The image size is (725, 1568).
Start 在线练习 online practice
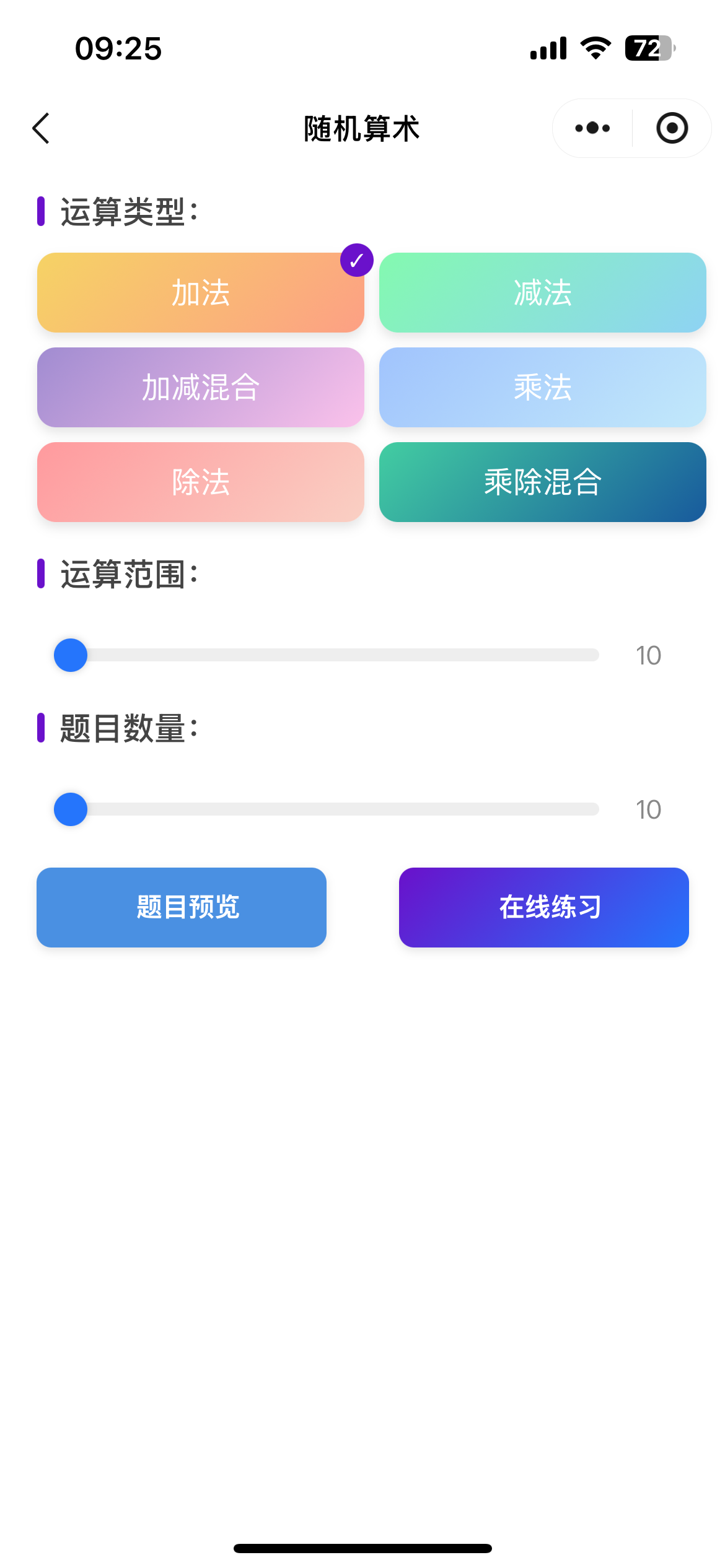coord(543,907)
